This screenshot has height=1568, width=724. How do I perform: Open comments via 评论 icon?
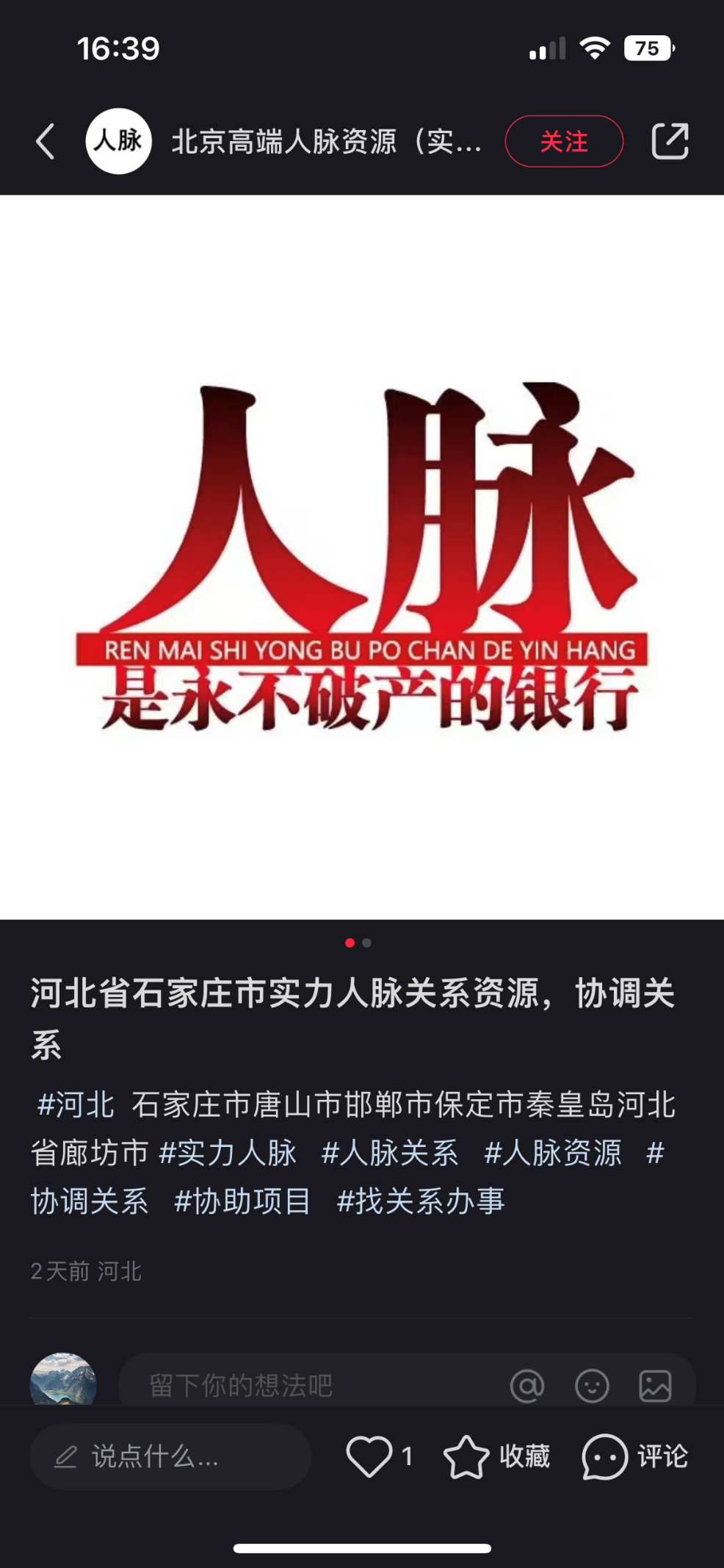point(605,1456)
